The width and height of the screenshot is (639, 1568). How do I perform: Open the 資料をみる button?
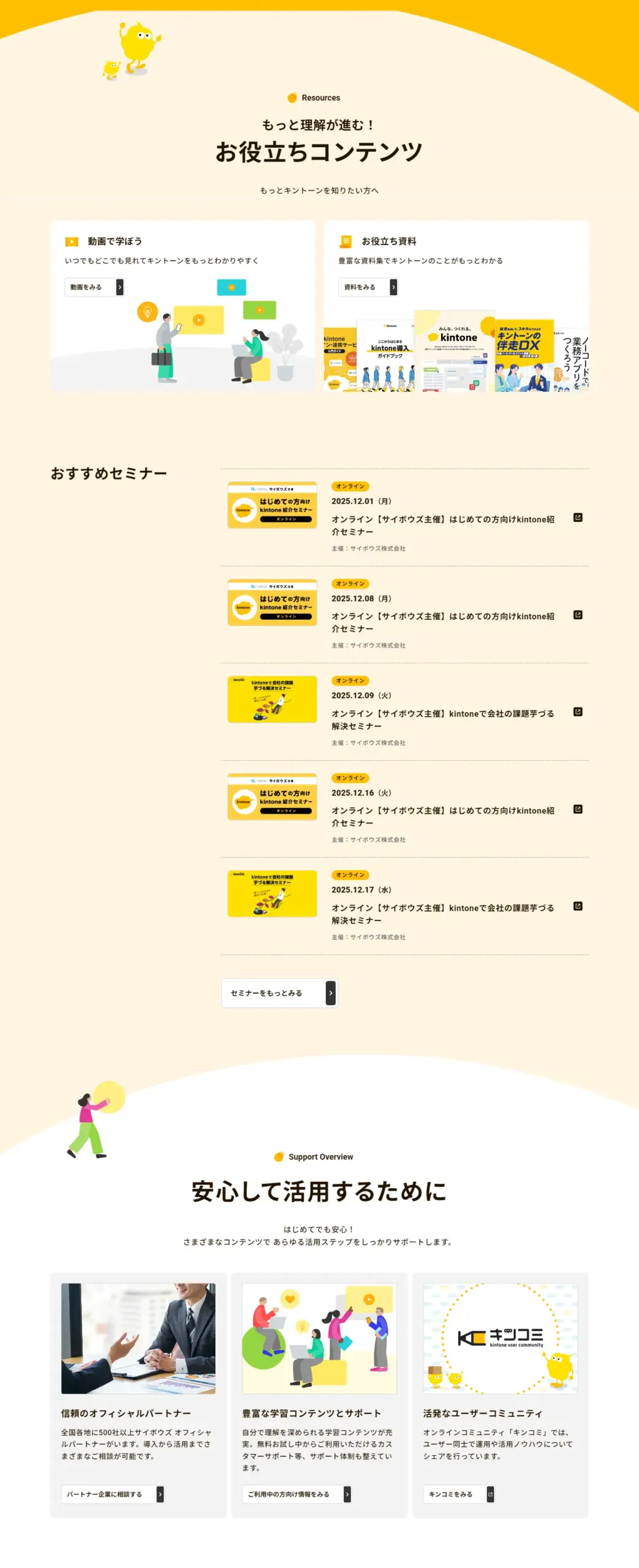(368, 287)
